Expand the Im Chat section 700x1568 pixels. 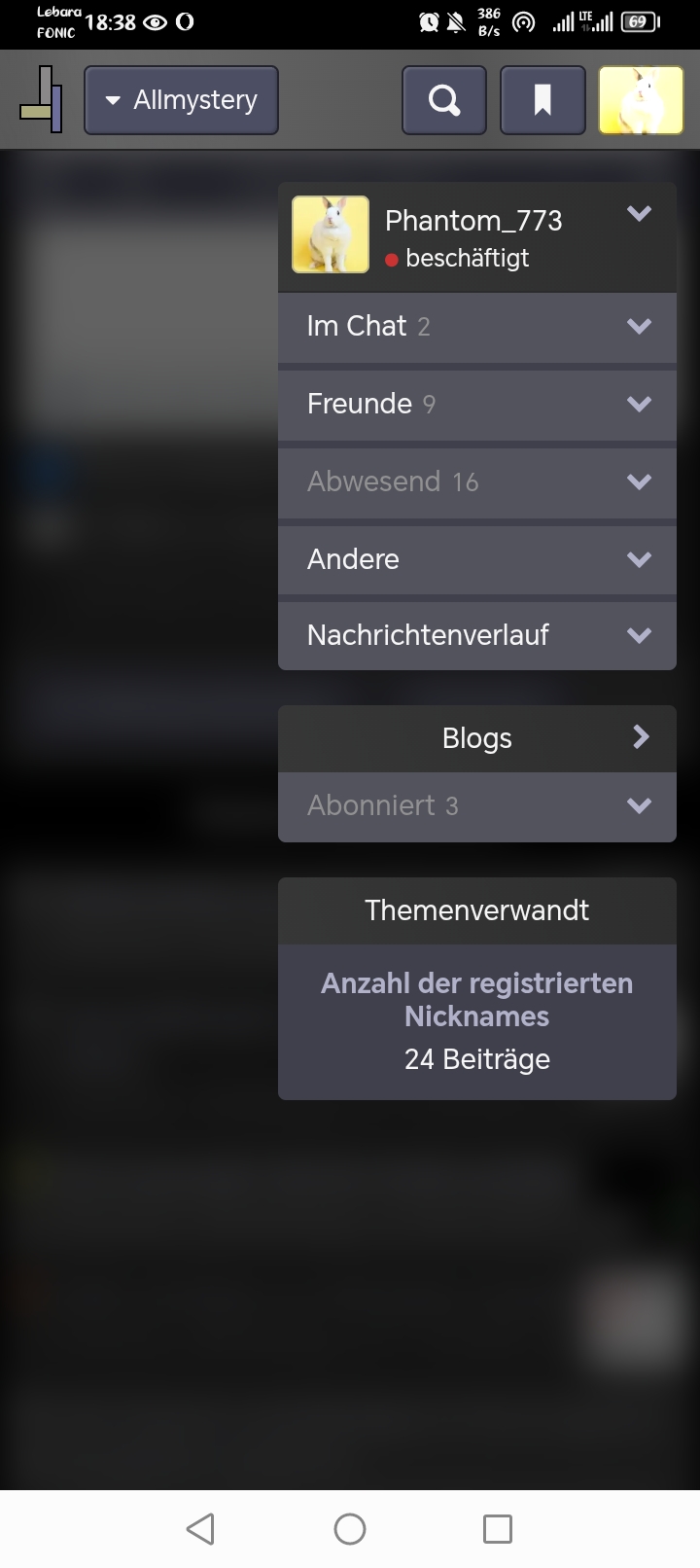(476, 327)
